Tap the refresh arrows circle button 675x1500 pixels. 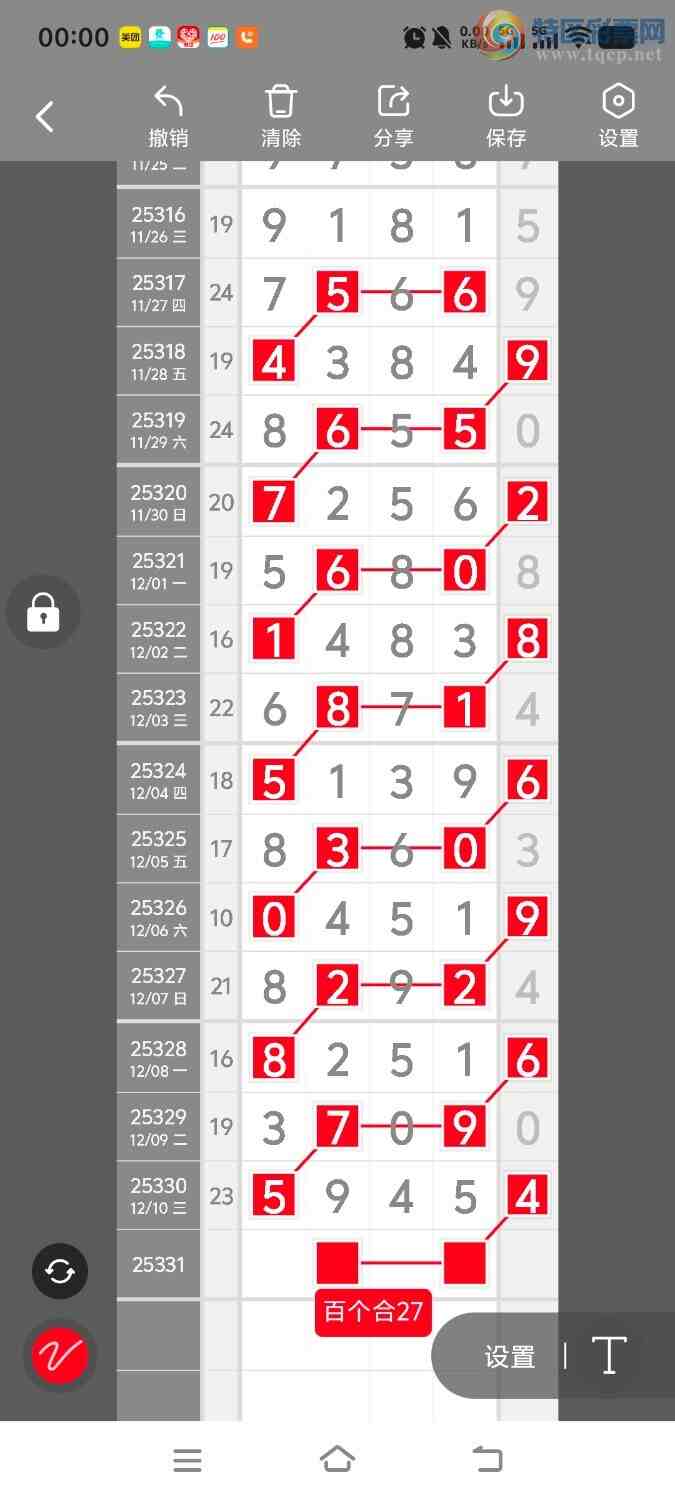coord(60,1271)
